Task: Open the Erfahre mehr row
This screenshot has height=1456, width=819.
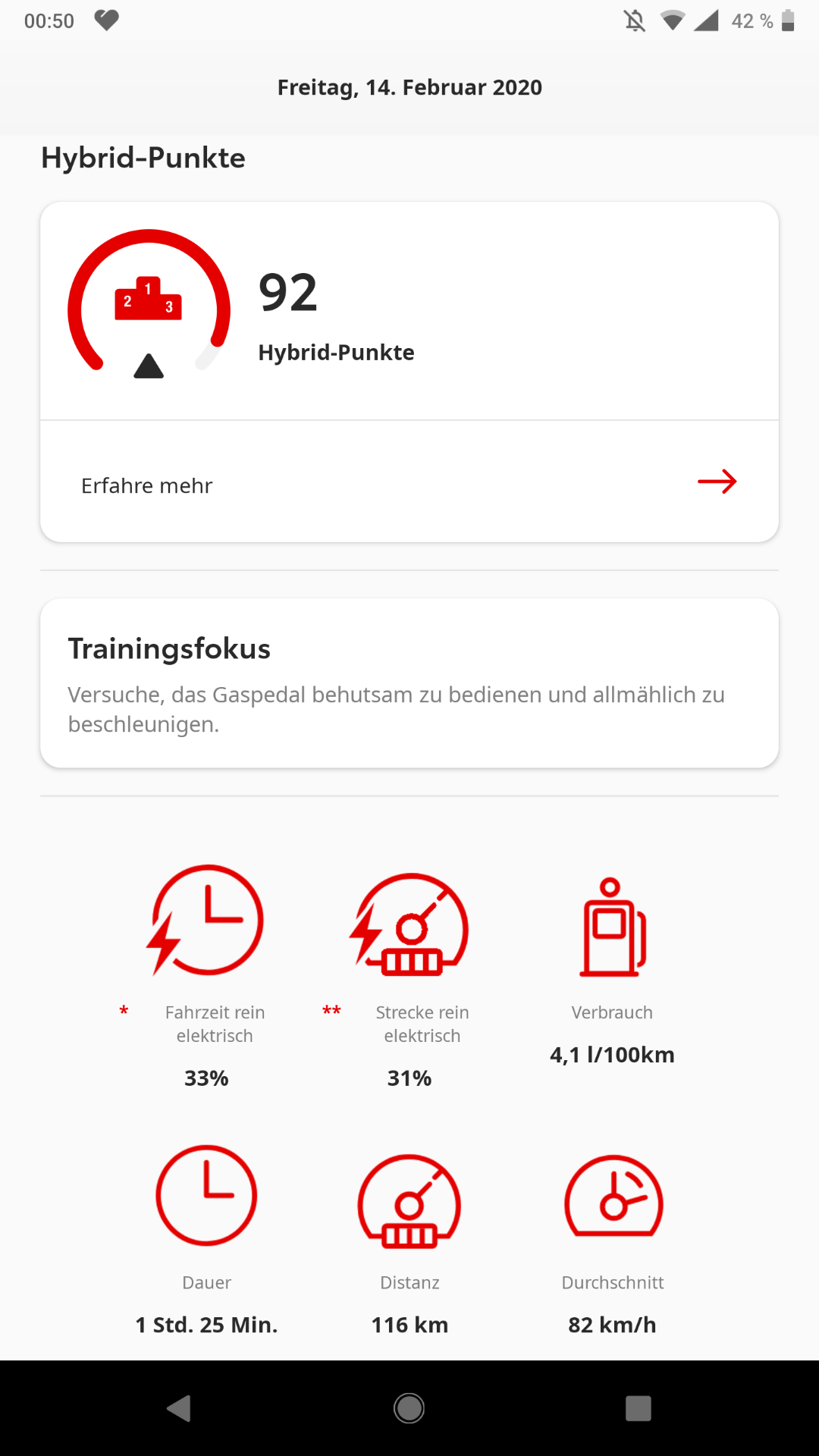Action: click(x=409, y=483)
